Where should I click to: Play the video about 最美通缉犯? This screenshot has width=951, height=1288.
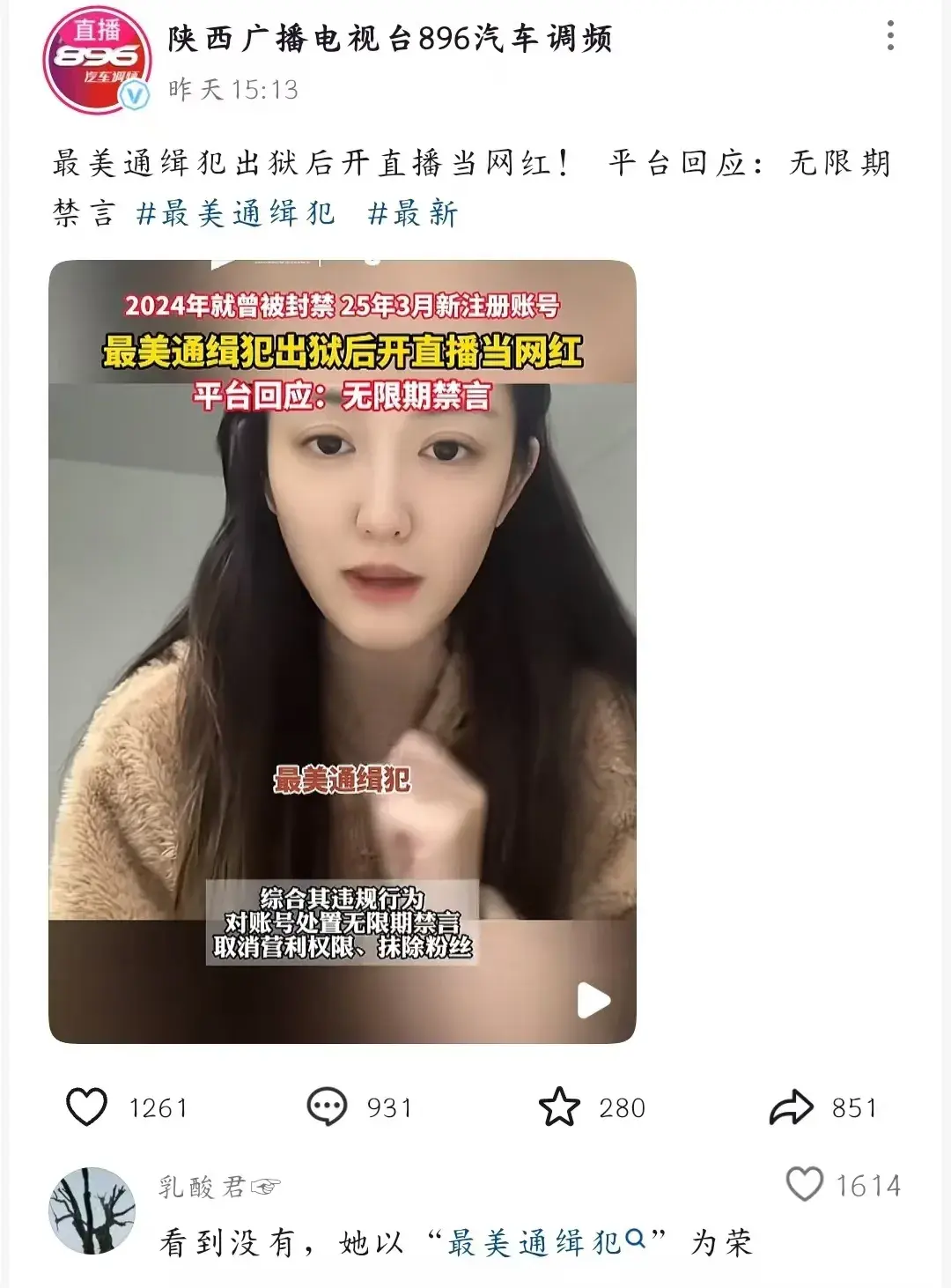593,1000
